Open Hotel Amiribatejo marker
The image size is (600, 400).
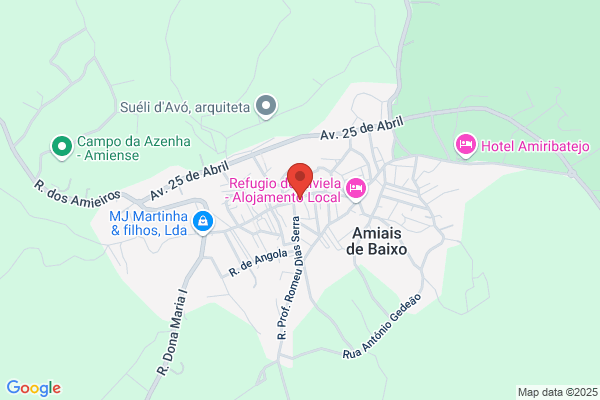(x=466, y=145)
